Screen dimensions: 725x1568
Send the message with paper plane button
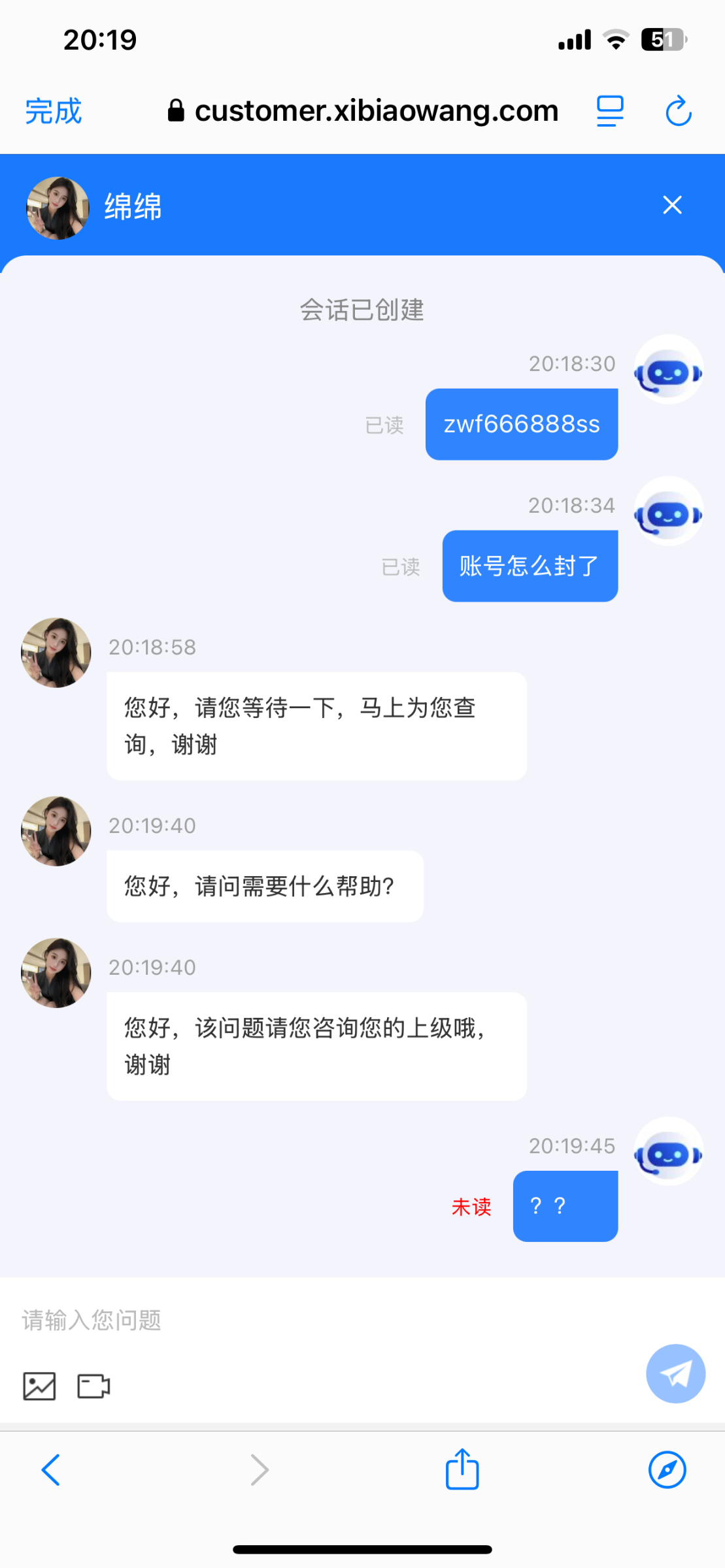pyautogui.click(x=675, y=1373)
